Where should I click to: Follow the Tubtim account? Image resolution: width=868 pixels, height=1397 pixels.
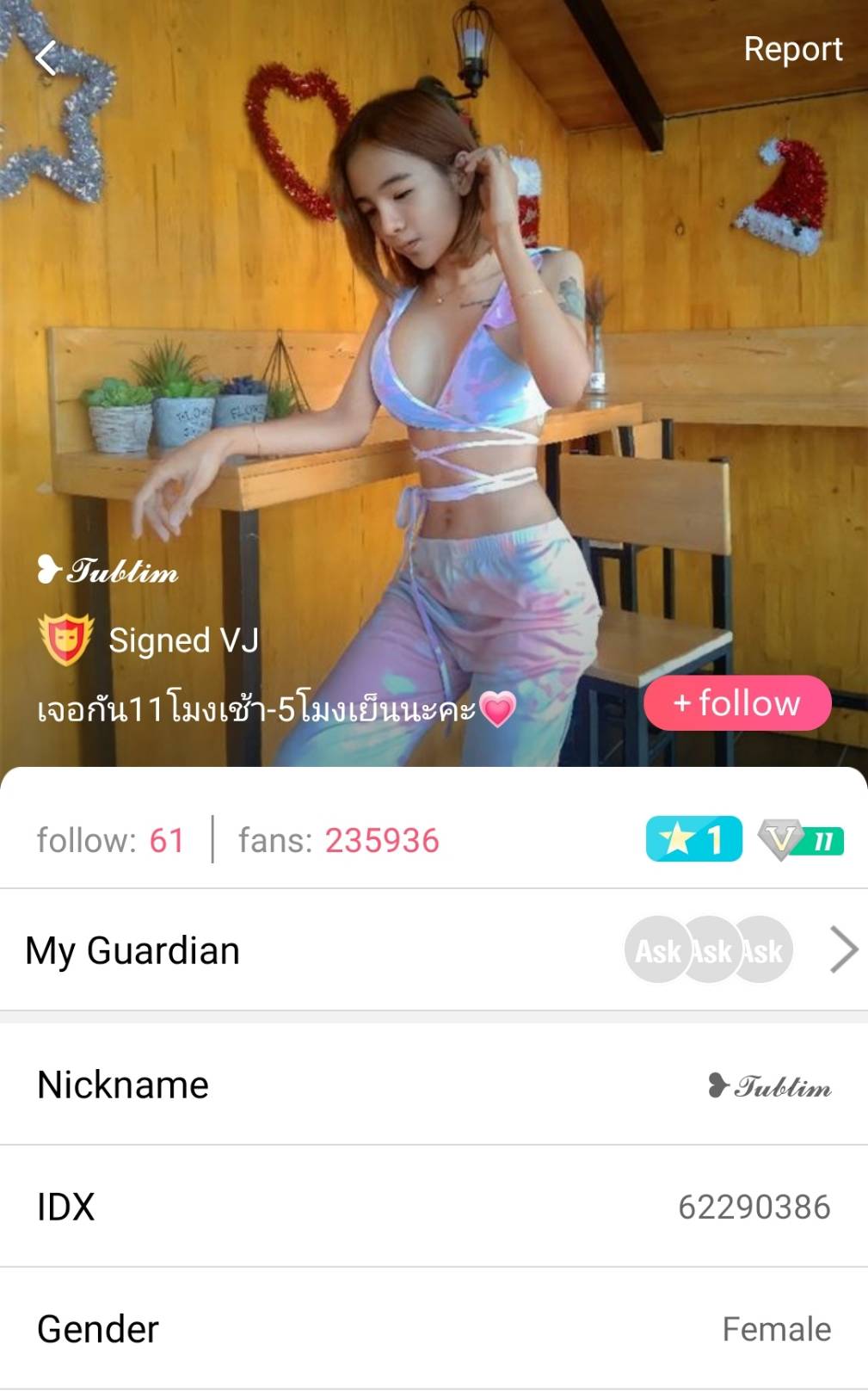(x=737, y=703)
